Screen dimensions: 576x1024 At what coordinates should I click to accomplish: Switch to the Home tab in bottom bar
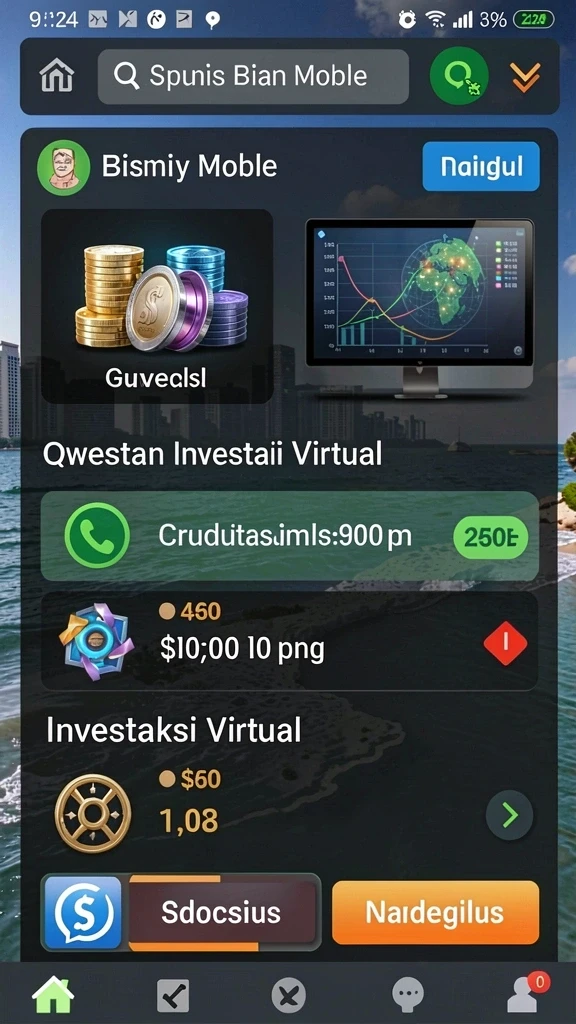point(53,995)
